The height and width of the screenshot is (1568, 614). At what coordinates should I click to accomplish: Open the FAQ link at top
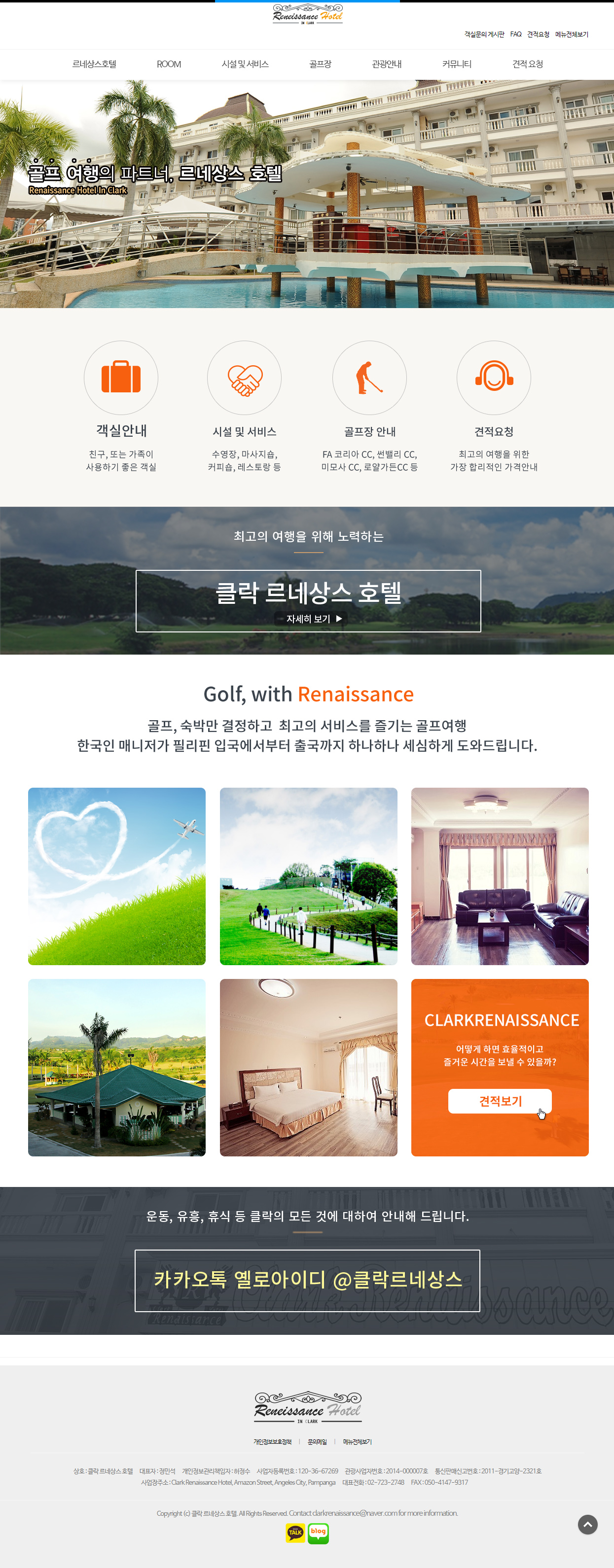point(515,35)
